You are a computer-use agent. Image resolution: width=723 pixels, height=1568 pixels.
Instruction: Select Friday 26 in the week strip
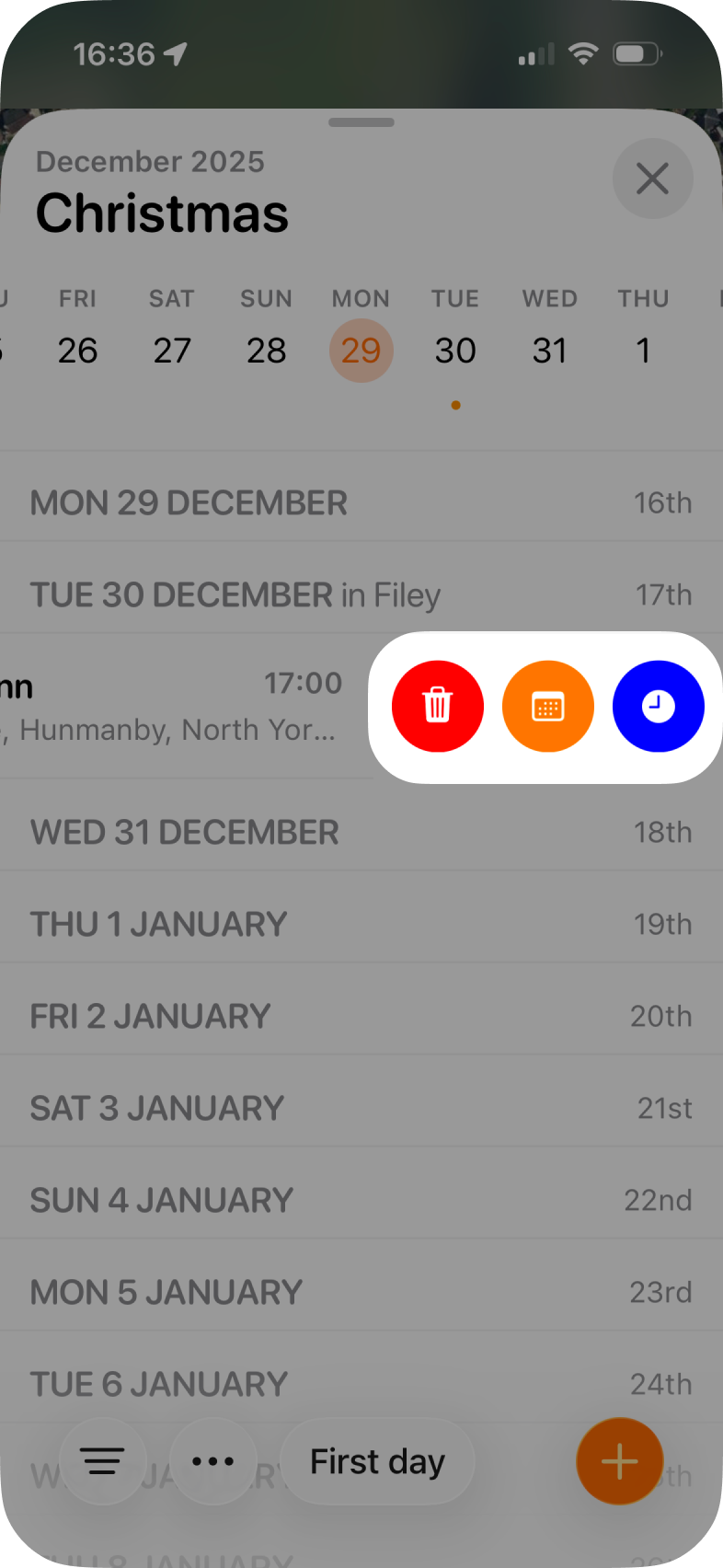(77, 350)
